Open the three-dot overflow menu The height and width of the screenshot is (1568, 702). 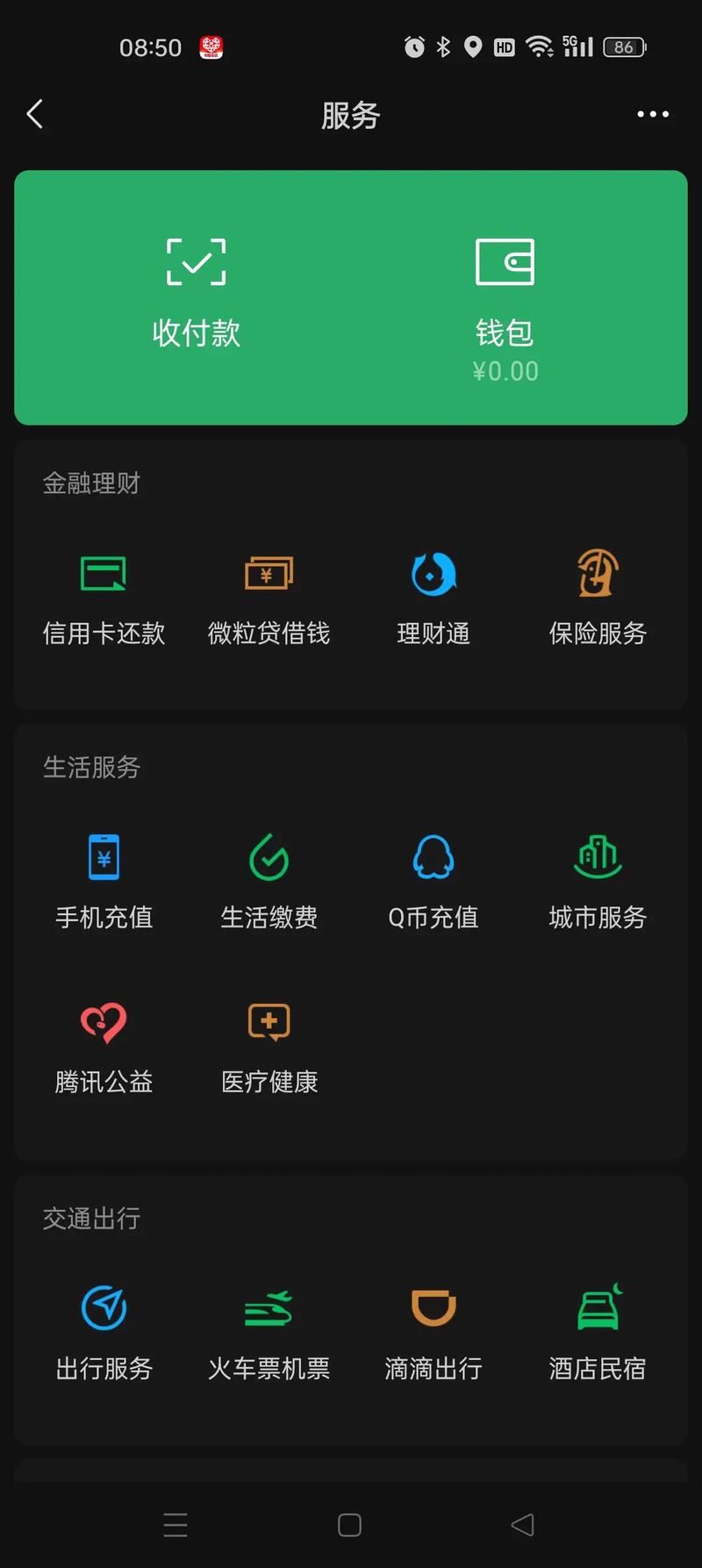point(653,114)
